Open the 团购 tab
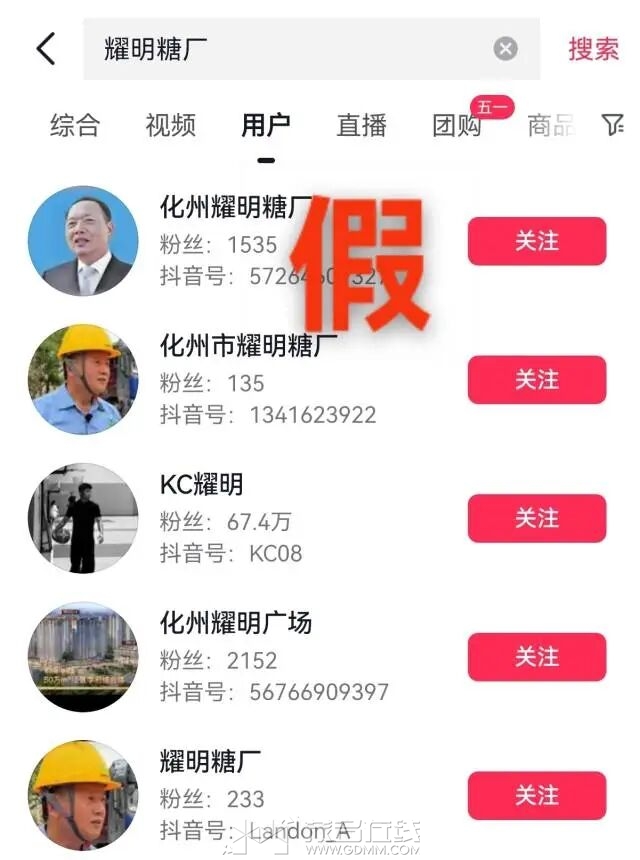 coord(457,125)
